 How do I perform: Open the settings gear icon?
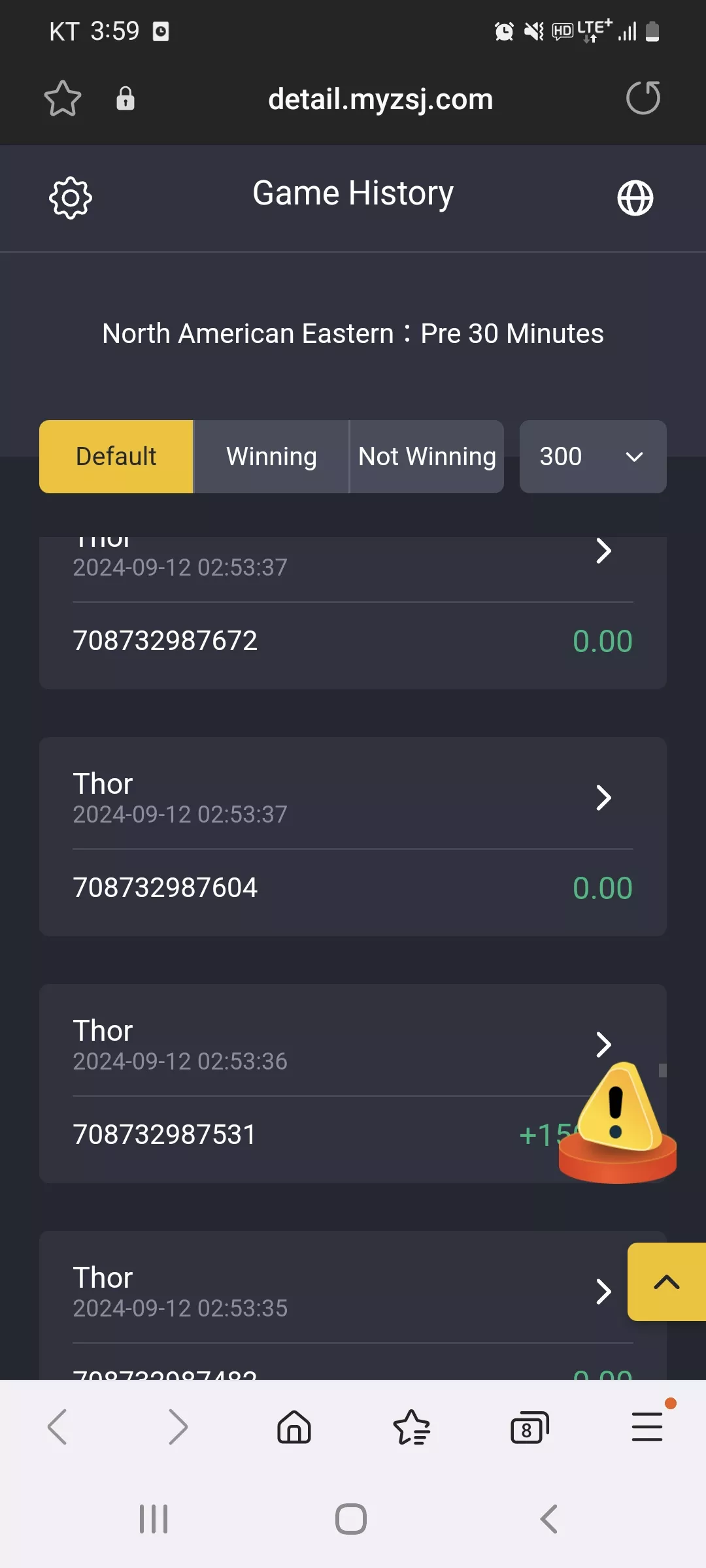(x=71, y=198)
